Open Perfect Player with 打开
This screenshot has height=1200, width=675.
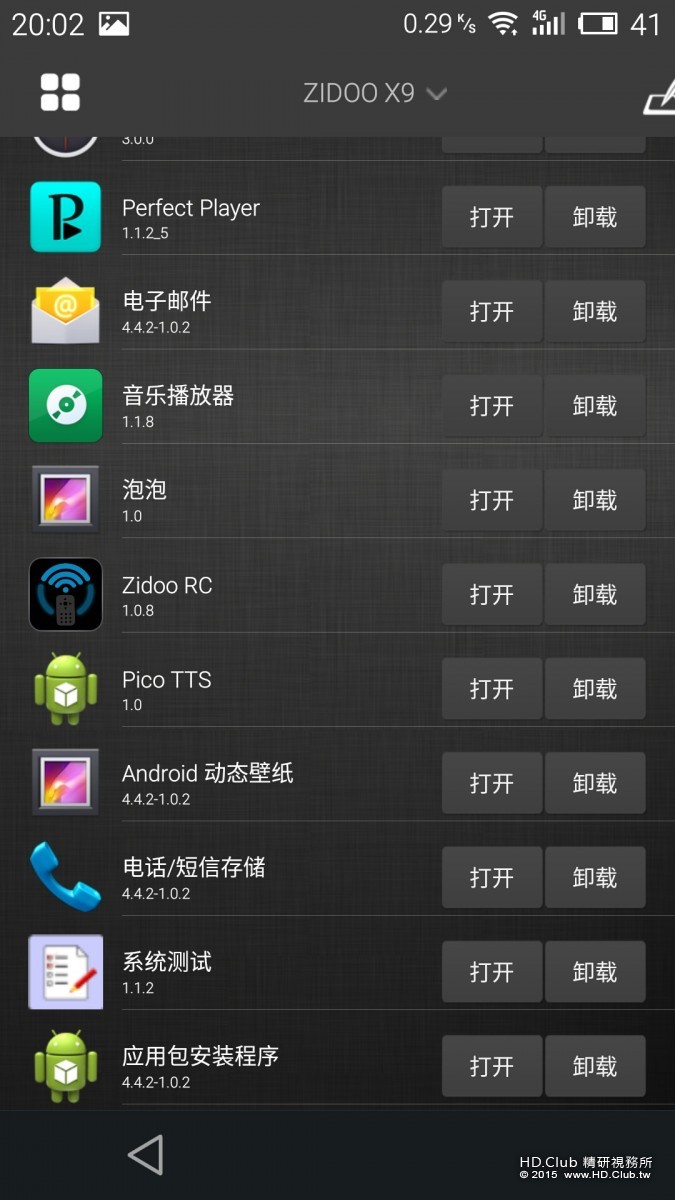[x=492, y=217]
